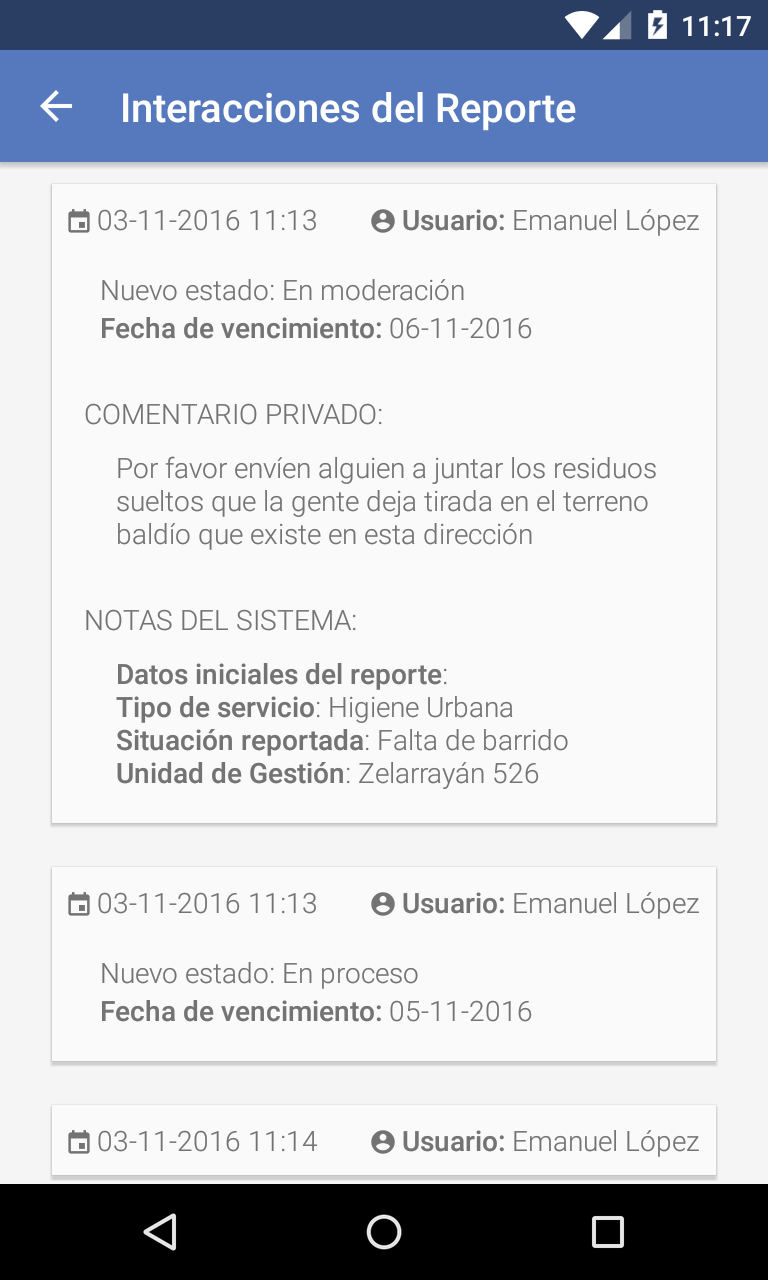Go back using the app bar arrow
The image size is (768, 1280).
(x=56, y=107)
